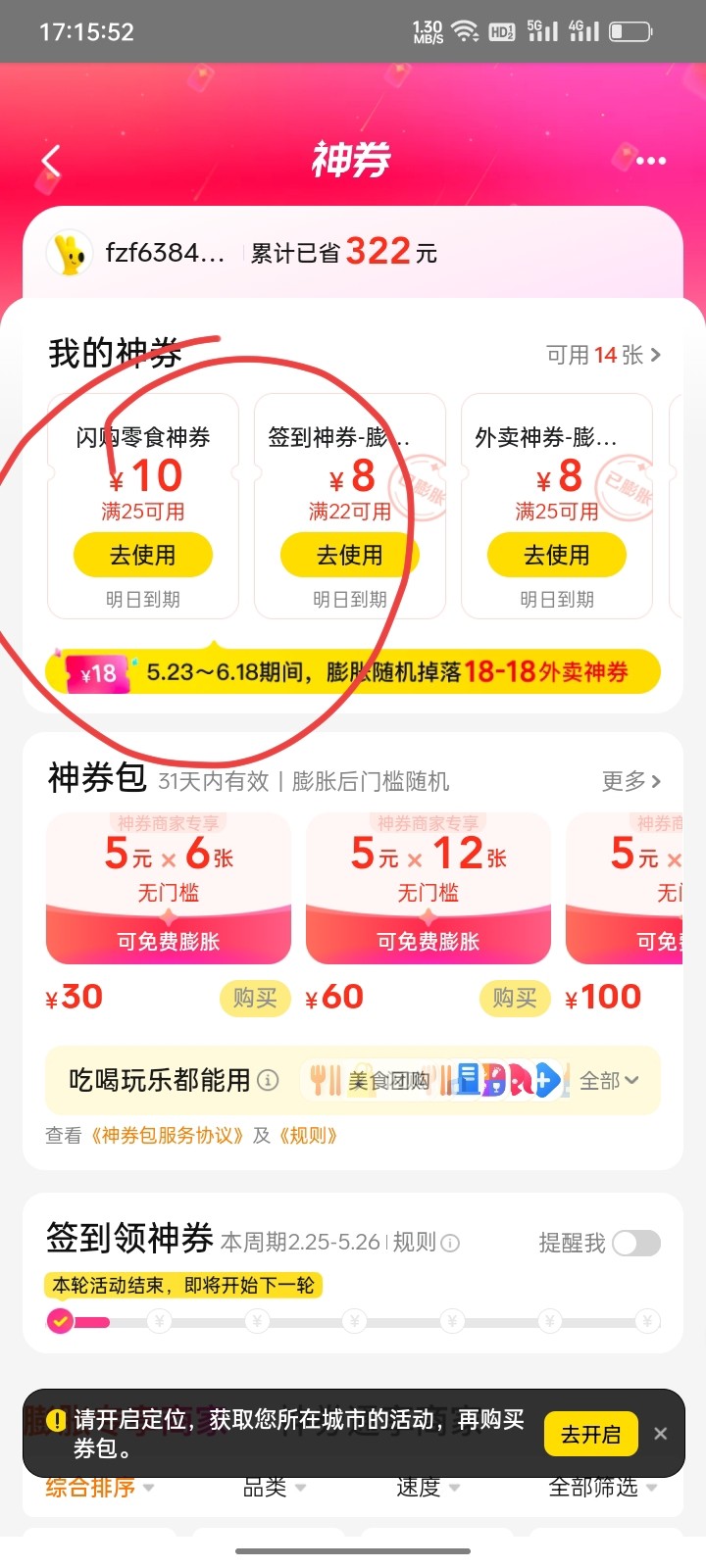706x1568 pixels.
Task: Open the list of 14 usable coupons
Action: tap(603, 355)
